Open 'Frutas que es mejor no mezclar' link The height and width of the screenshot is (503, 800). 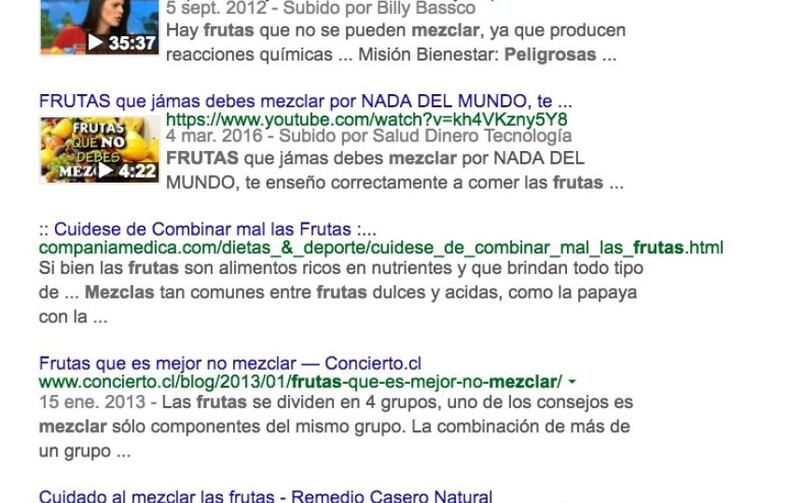pos(230,364)
